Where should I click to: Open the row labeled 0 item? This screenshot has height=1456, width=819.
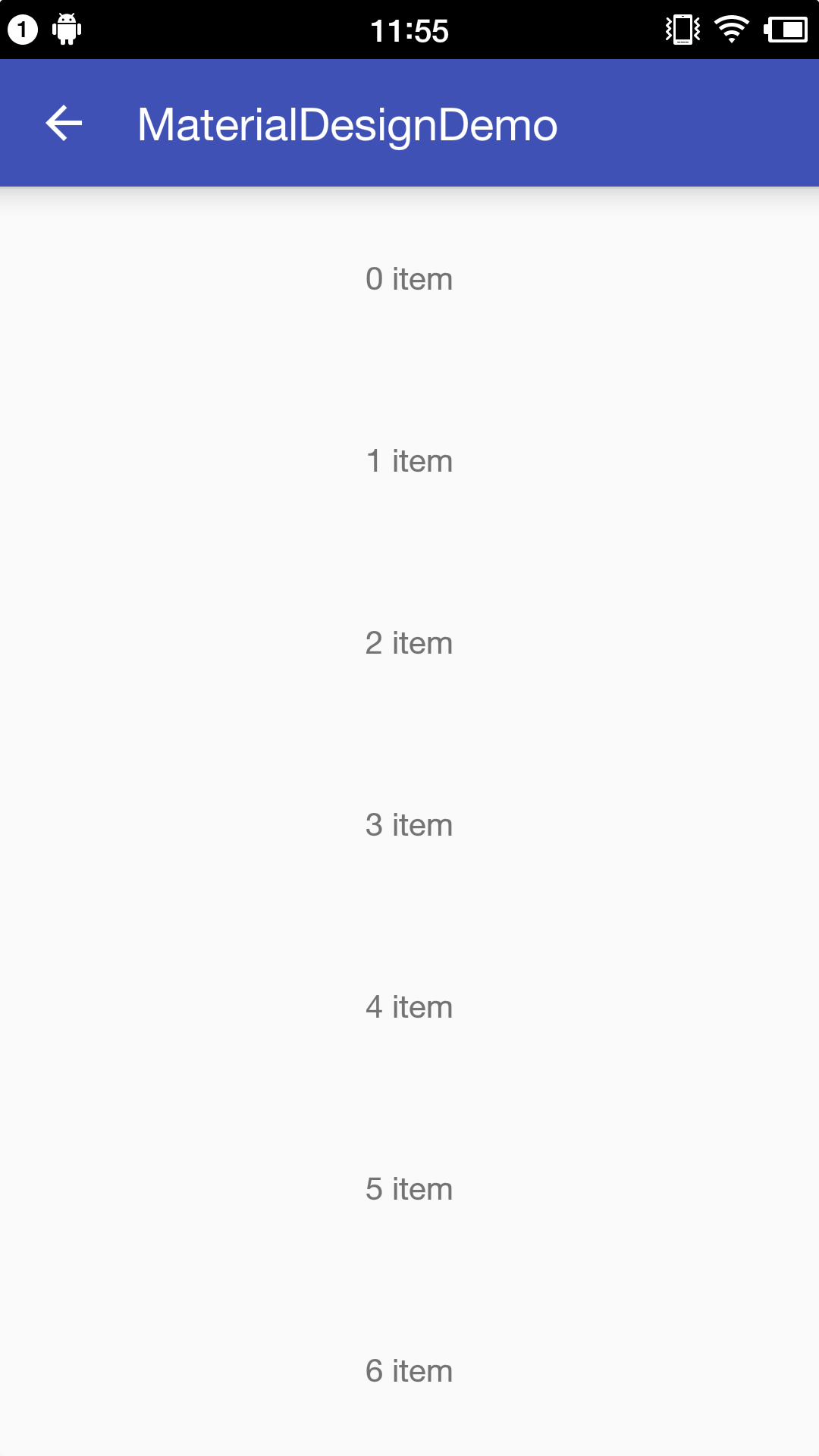click(409, 279)
